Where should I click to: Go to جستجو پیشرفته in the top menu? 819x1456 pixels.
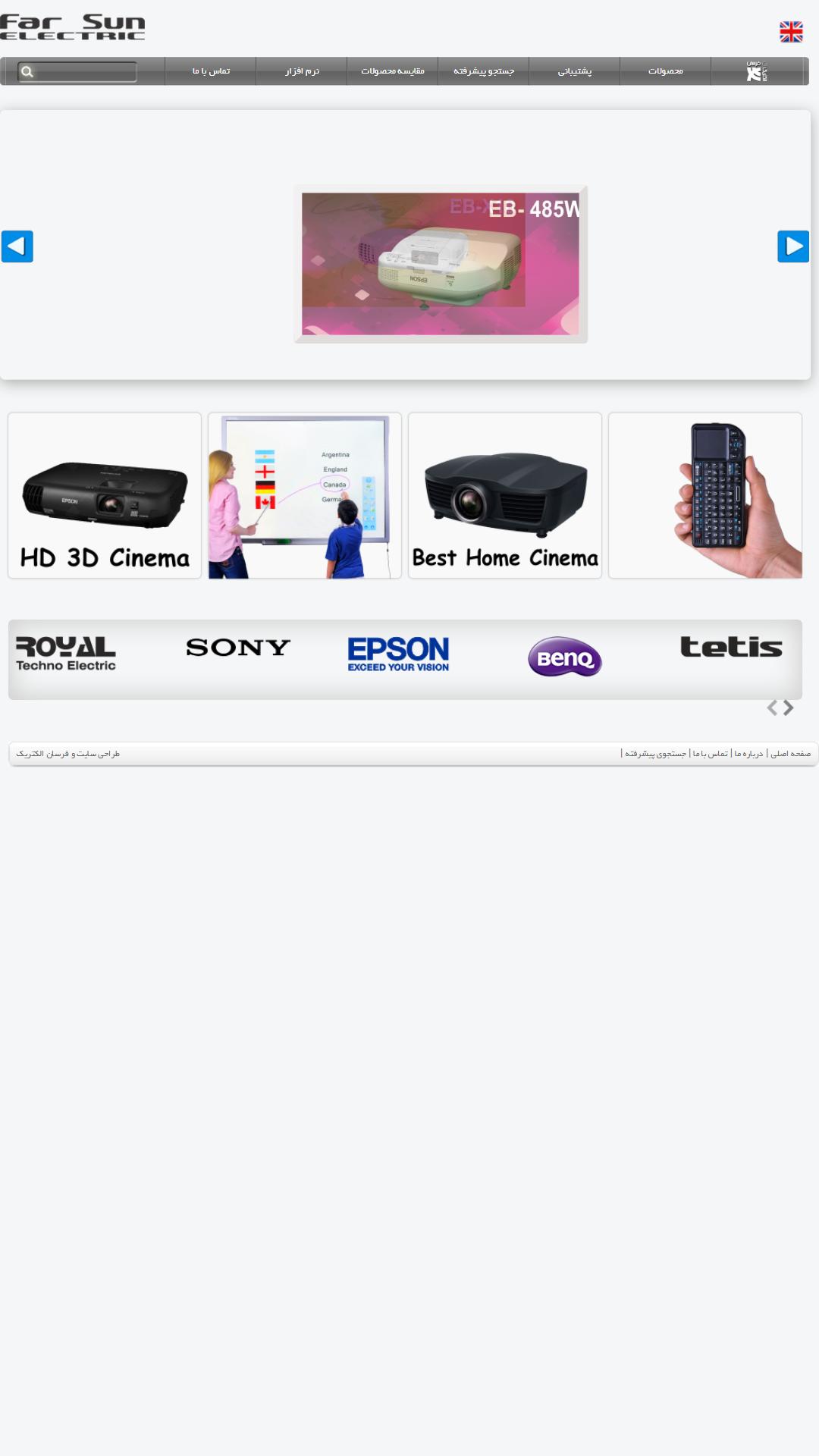(483, 71)
